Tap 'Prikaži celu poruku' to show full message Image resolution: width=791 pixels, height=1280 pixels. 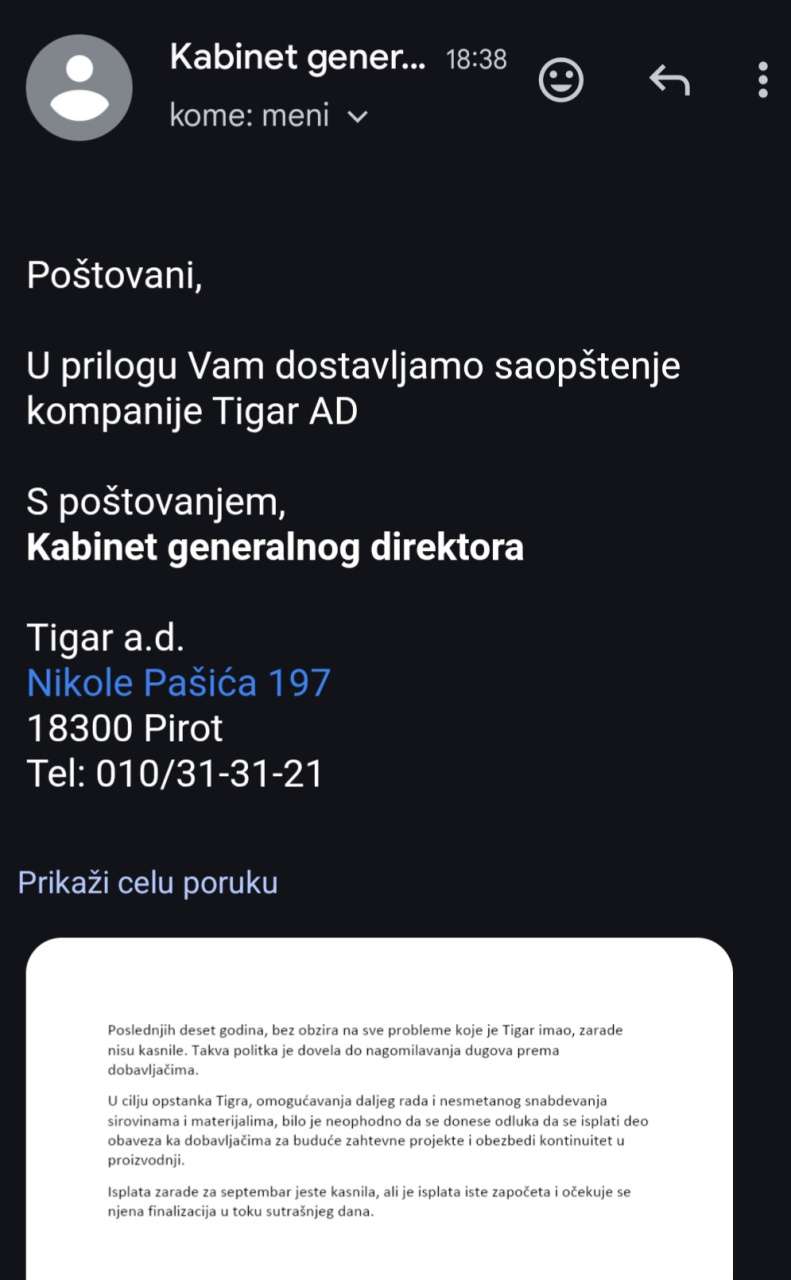click(x=148, y=883)
